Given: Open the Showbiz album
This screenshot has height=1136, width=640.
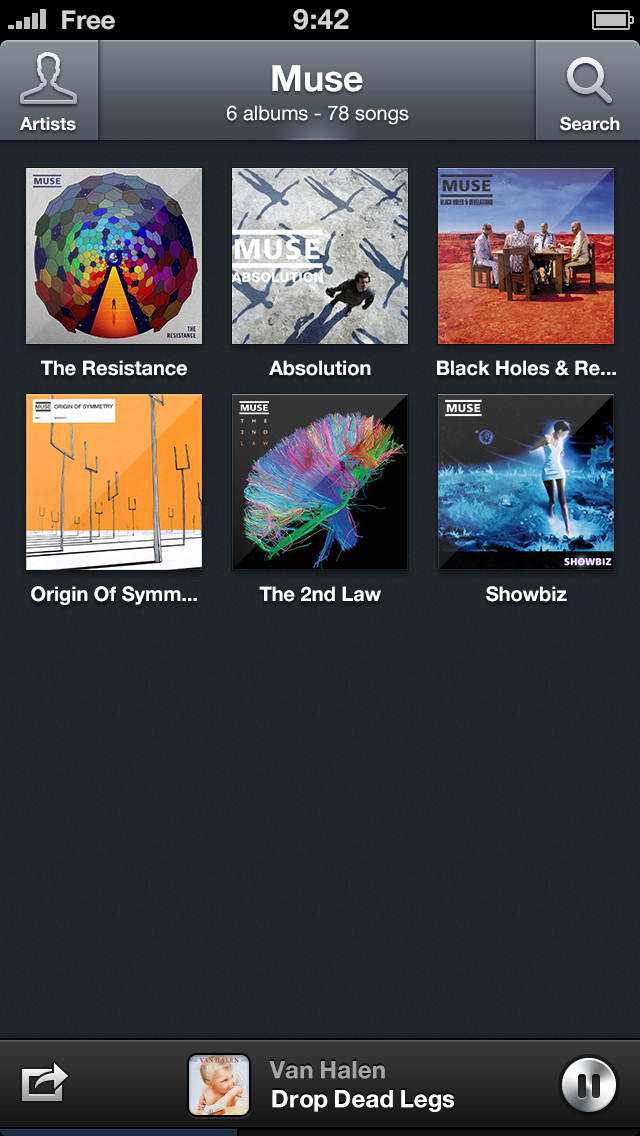Looking at the screenshot, I should tap(526, 483).
